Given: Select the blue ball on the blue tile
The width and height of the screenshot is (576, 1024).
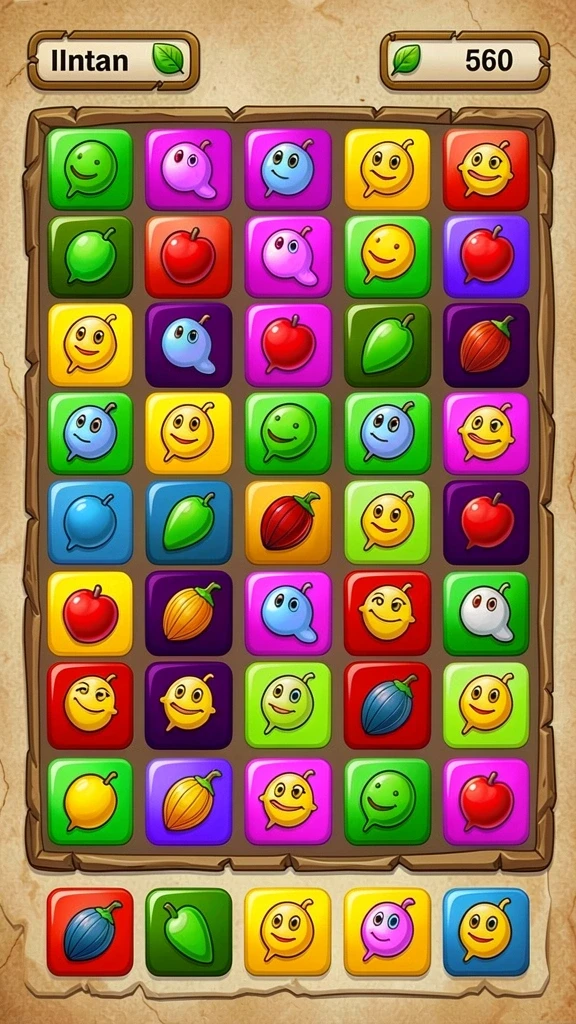Looking at the screenshot, I should (x=90, y=522).
